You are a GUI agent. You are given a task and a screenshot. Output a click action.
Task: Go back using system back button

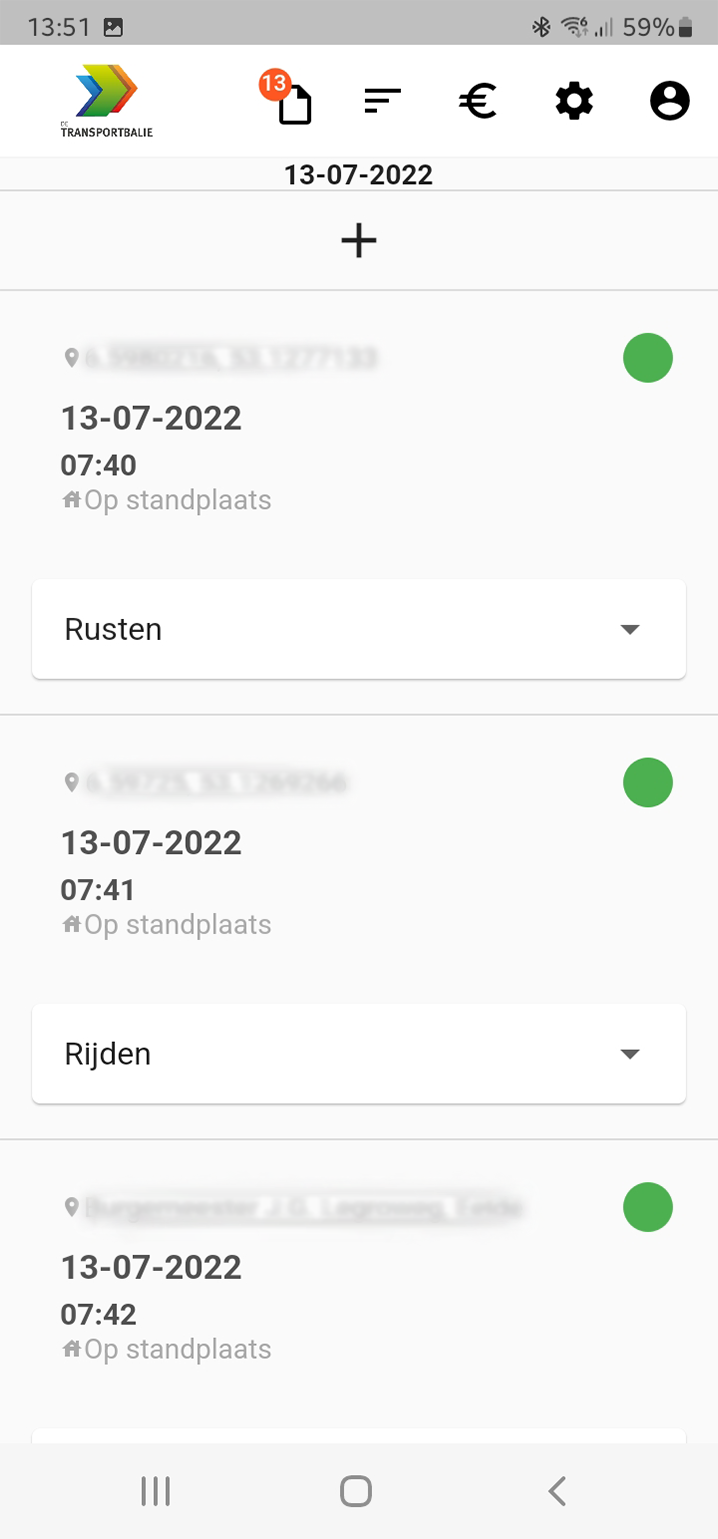557,1491
